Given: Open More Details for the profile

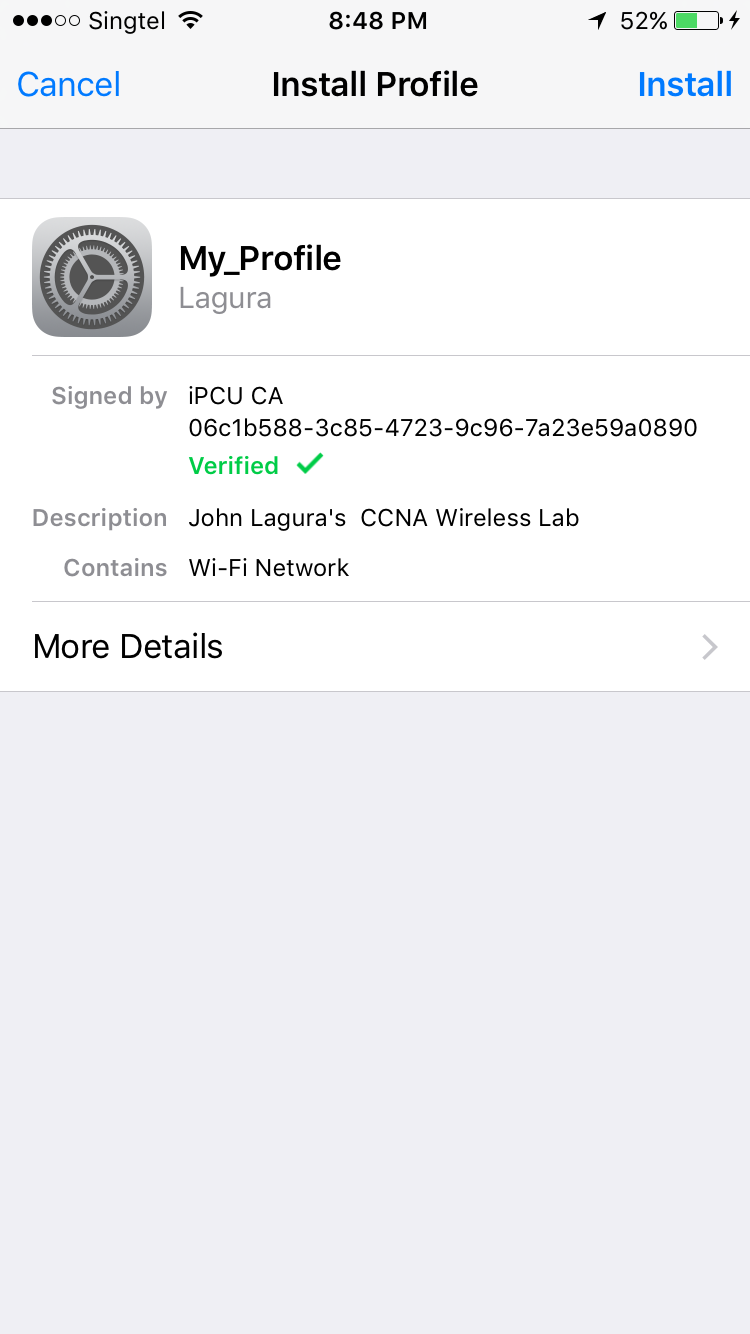Looking at the screenshot, I should [375, 646].
